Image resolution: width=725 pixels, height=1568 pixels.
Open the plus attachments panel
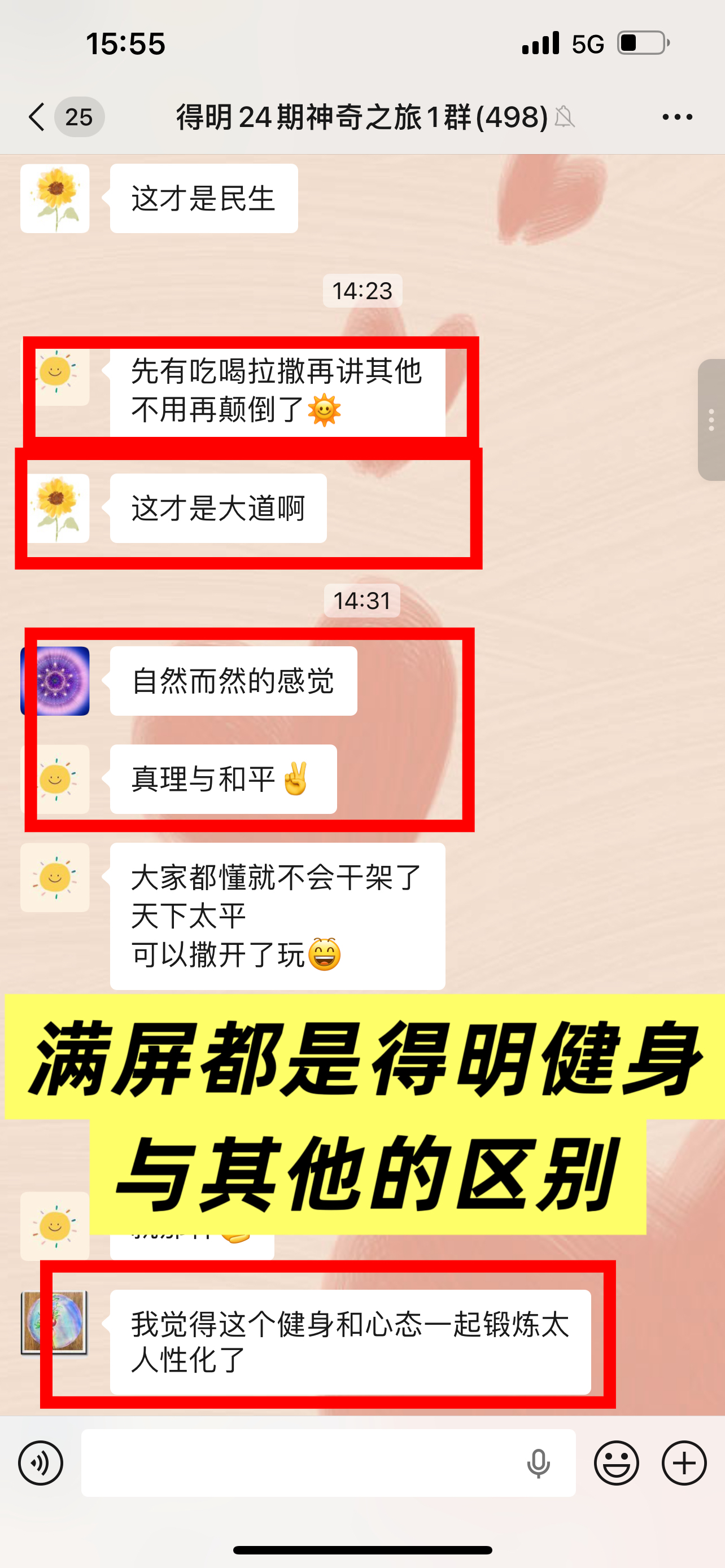click(684, 1462)
